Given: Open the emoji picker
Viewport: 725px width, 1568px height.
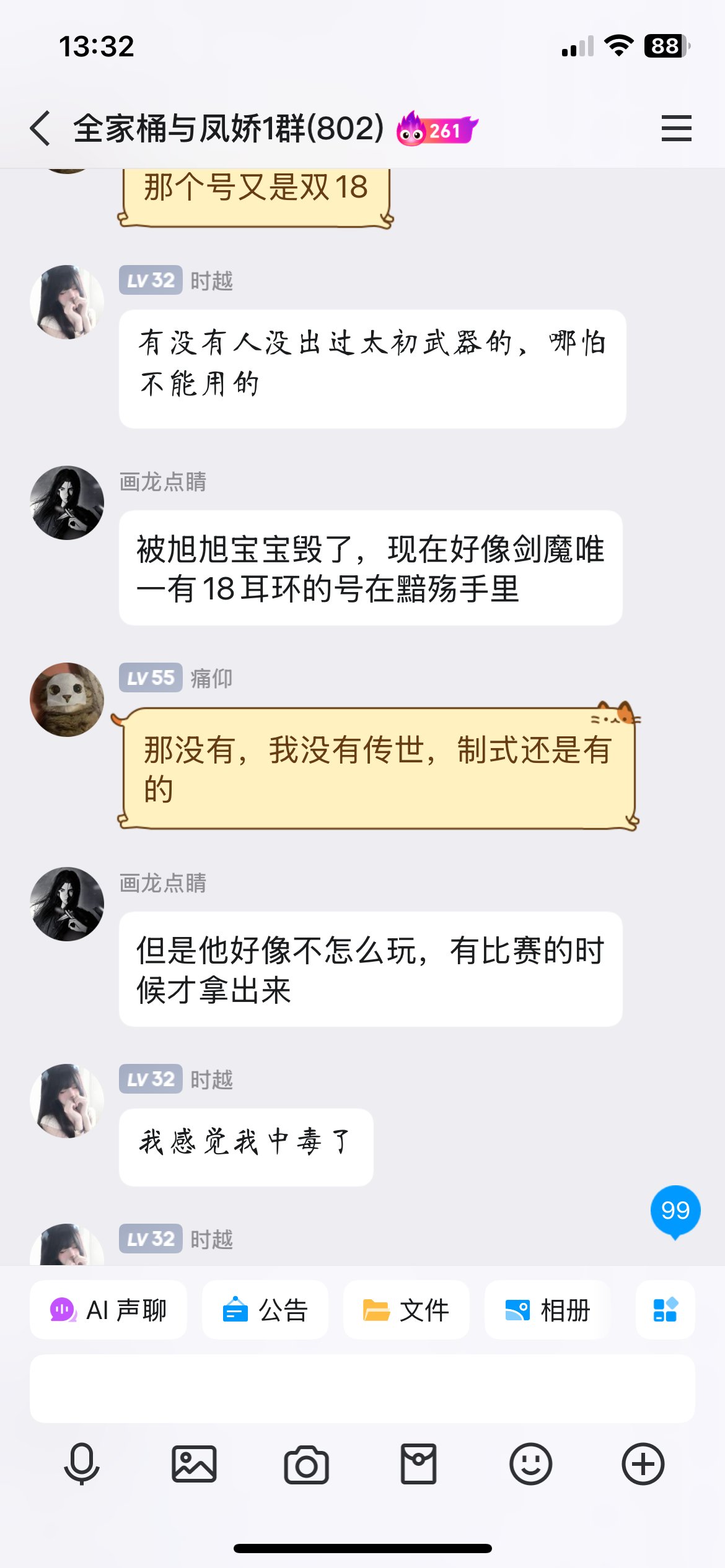Looking at the screenshot, I should click(x=530, y=1464).
